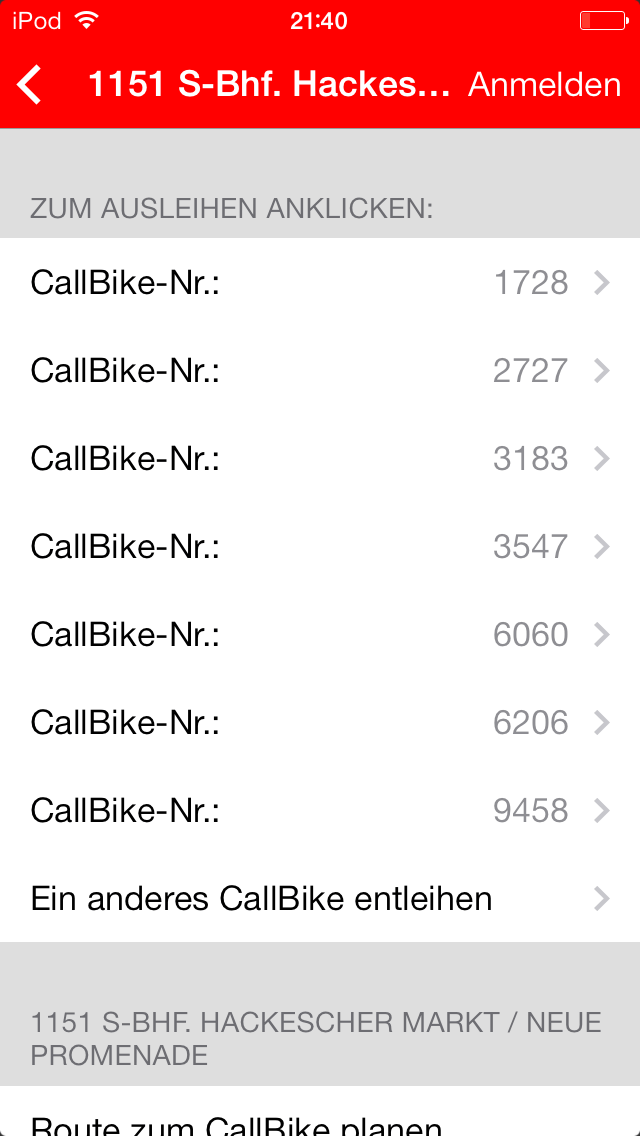Open CallBike number 3183
This screenshot has height=1136, width=640.
[x=320, y=459]
